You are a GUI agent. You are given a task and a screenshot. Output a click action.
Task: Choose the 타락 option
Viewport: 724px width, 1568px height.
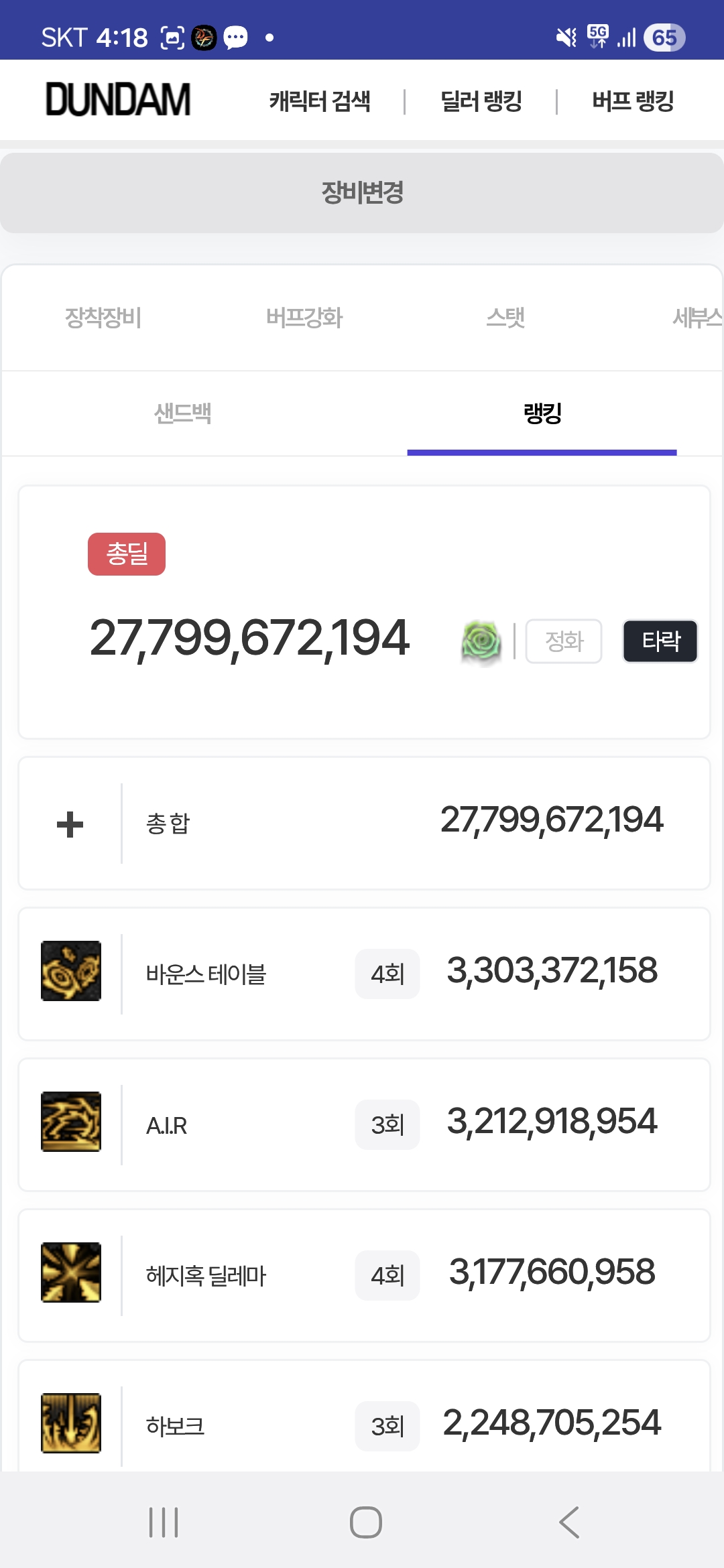point(660,641)
